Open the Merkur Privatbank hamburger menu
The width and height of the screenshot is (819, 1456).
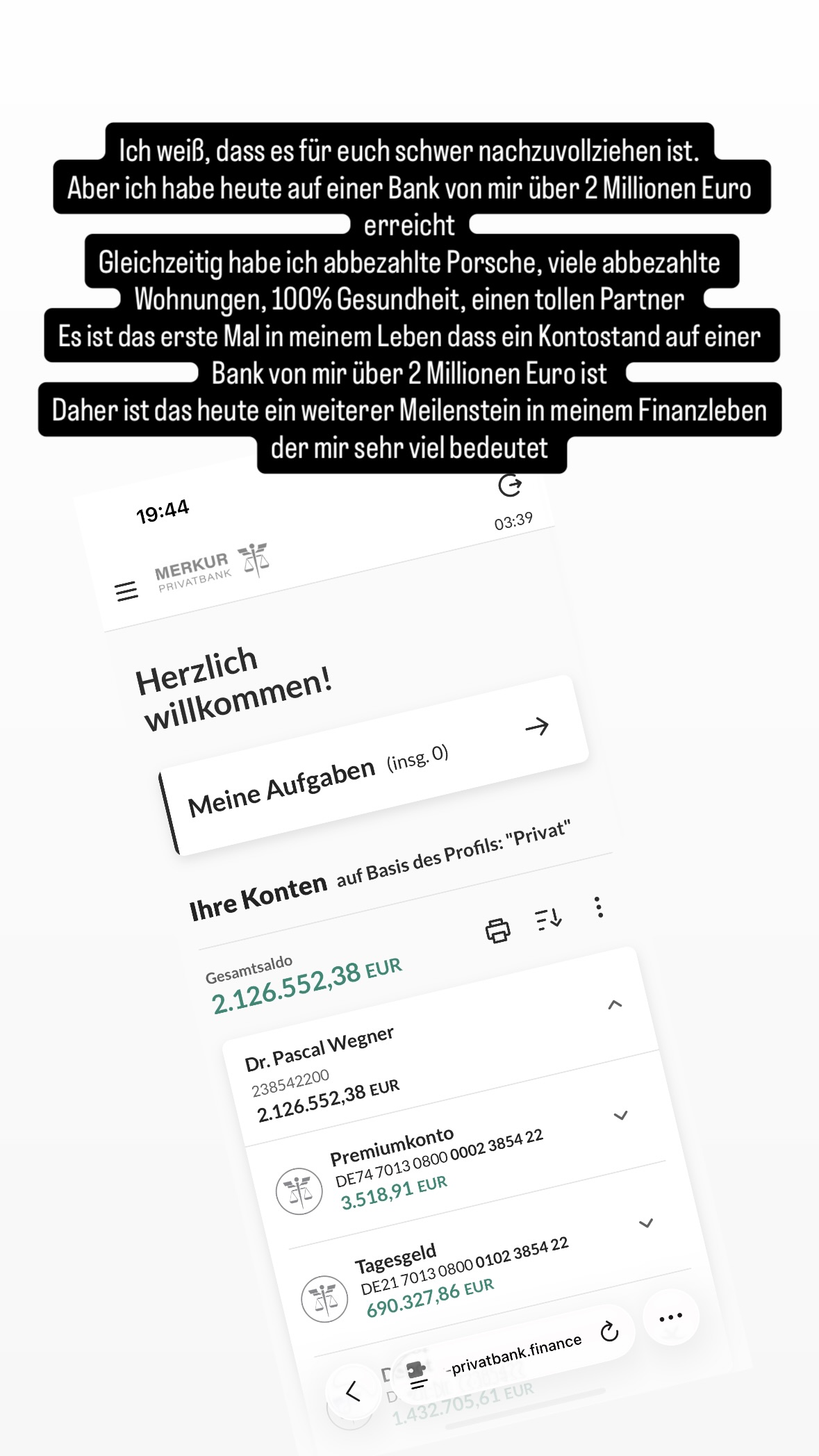click(126, 590)
